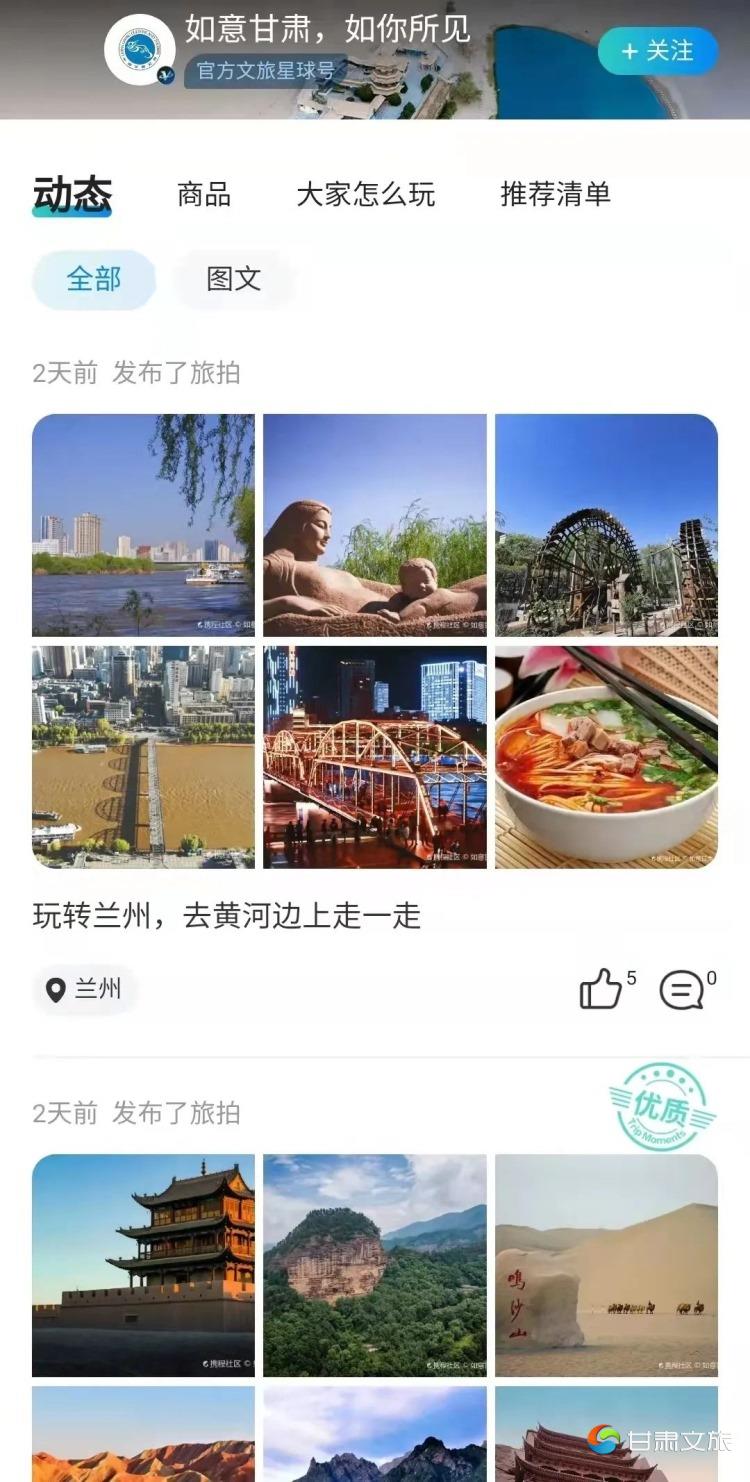Screen dimensions: 750x1482
Task: Open the post 玩转兰州，去黄河边上走一走
Action: 227,915
